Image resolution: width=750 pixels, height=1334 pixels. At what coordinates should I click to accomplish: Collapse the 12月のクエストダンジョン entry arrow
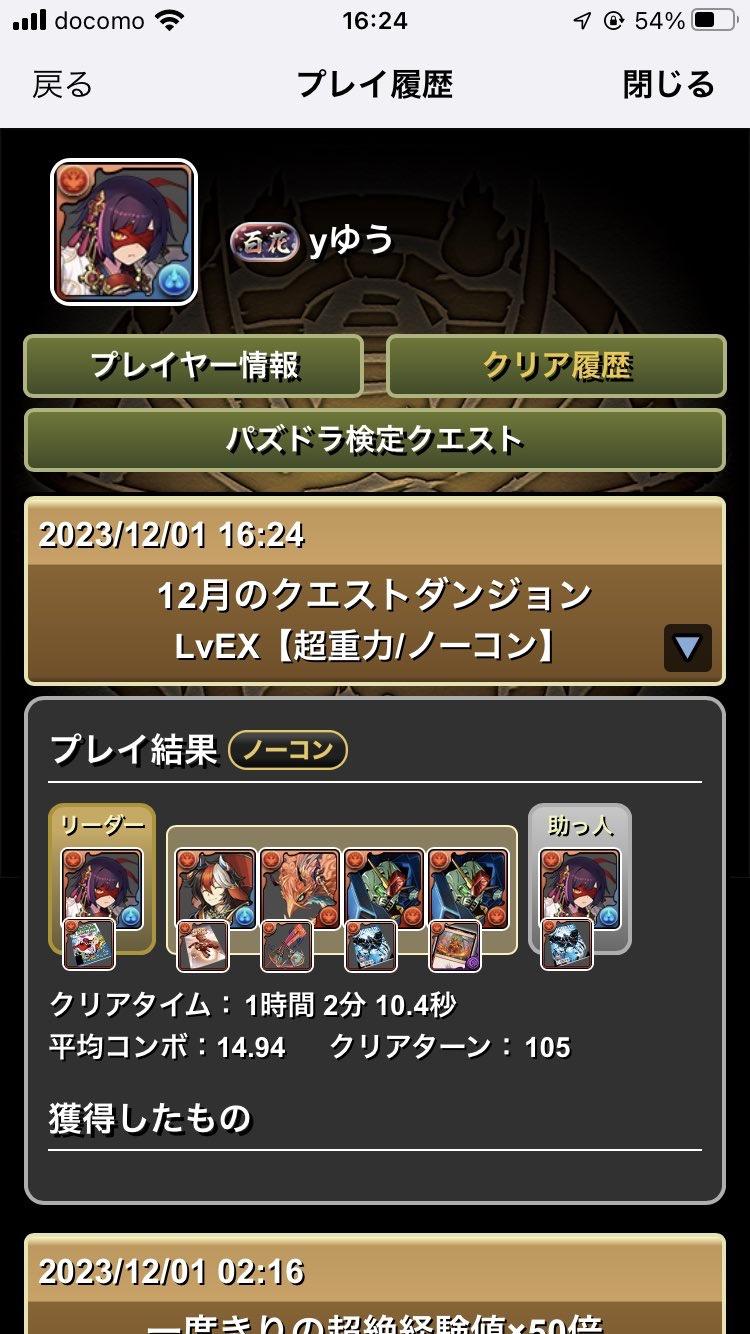point(687,648)
